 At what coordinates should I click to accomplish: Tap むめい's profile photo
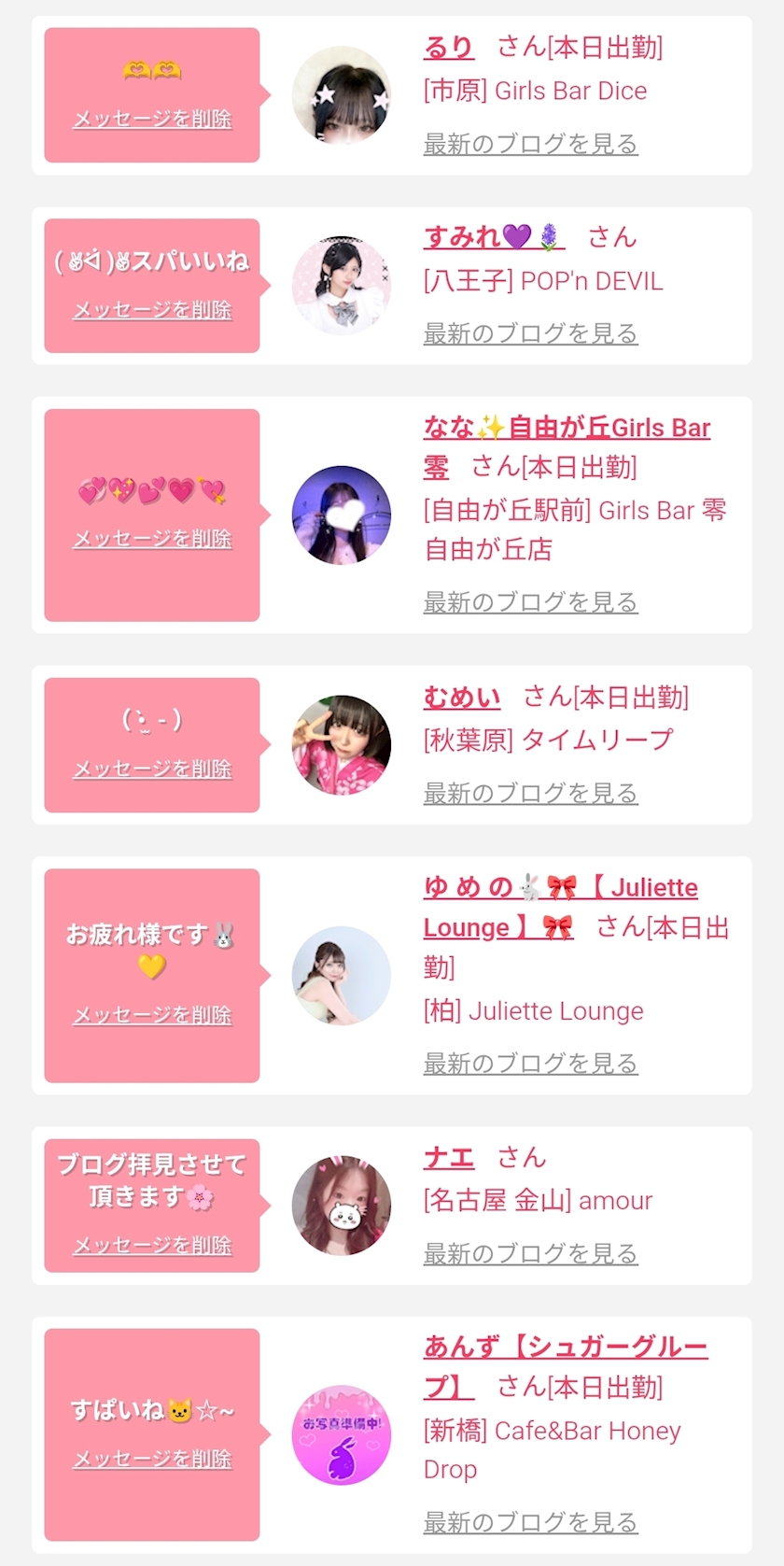click(x=342, y=745)
